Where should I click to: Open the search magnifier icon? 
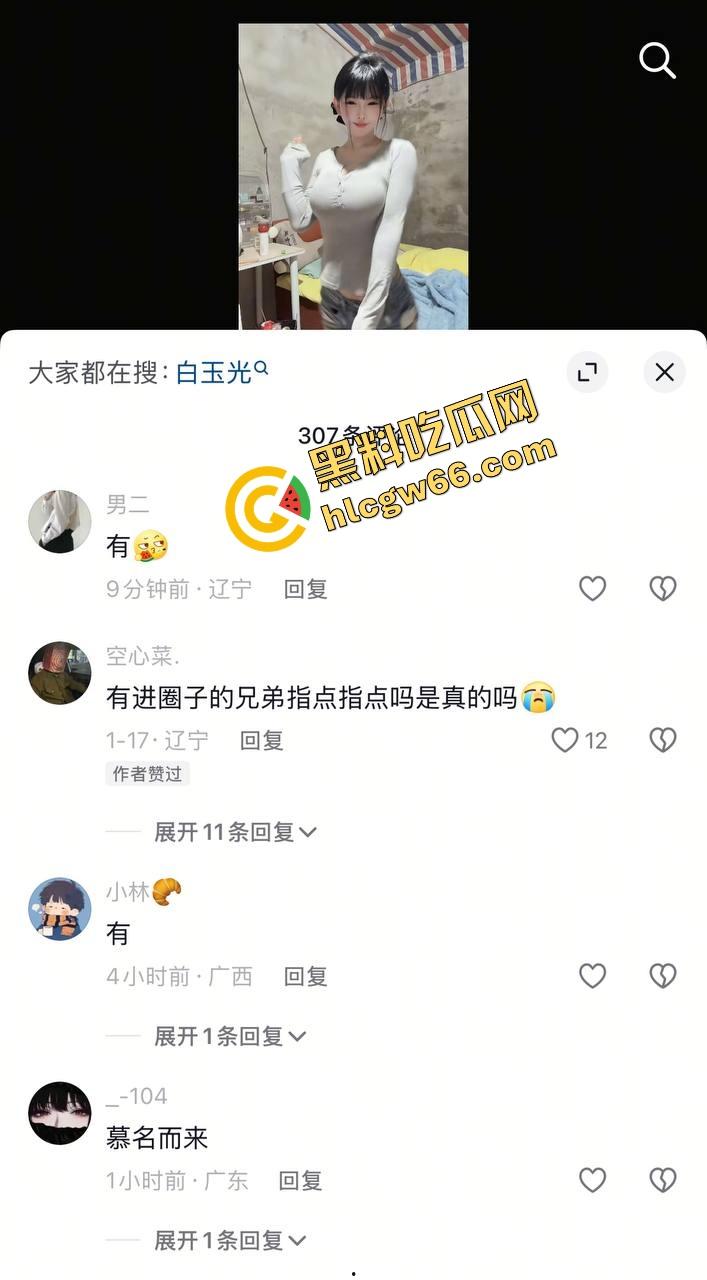pos(657,61)
